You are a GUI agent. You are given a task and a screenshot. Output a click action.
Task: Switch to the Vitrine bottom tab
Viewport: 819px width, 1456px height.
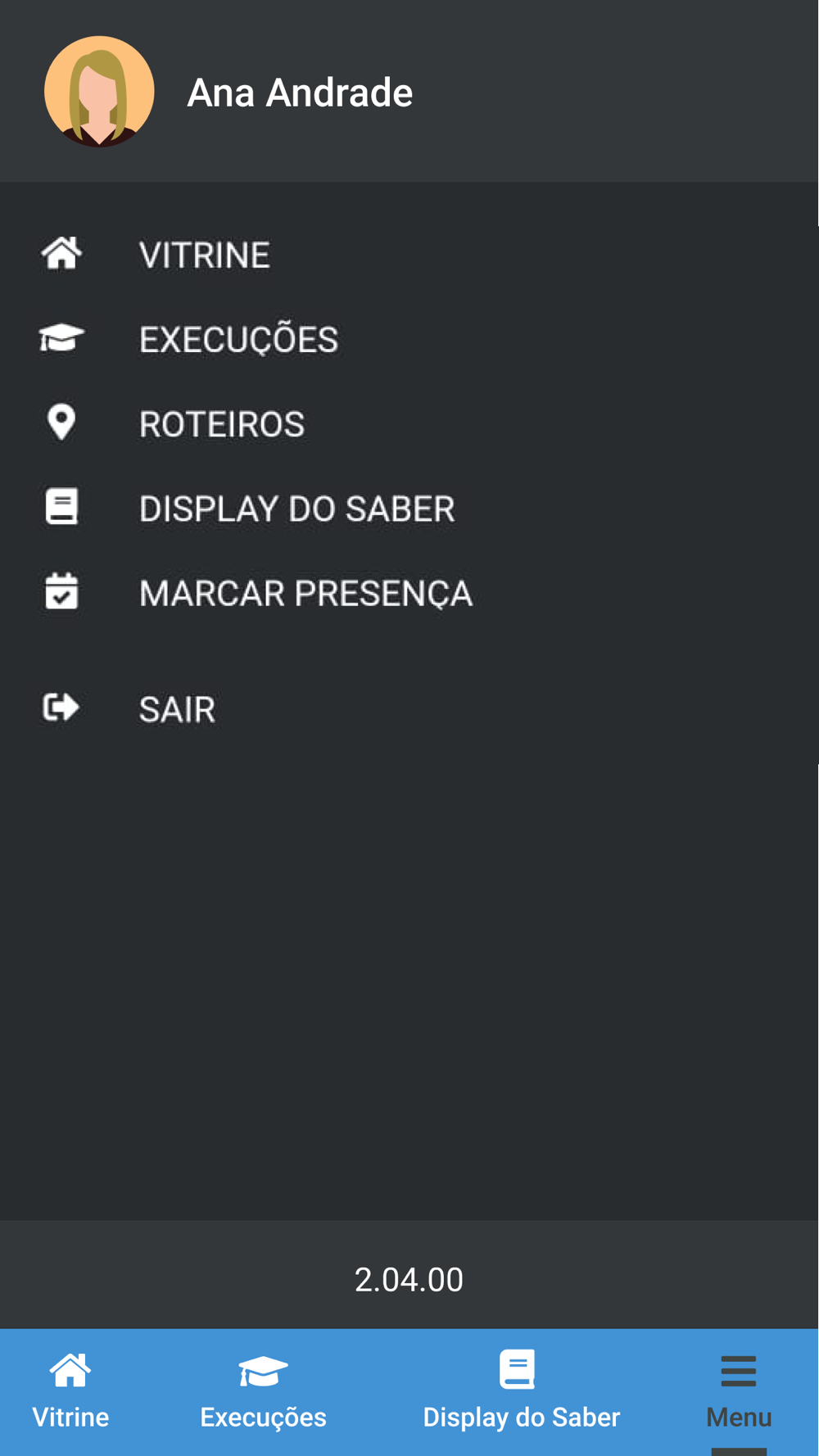tap(70, 1391)
